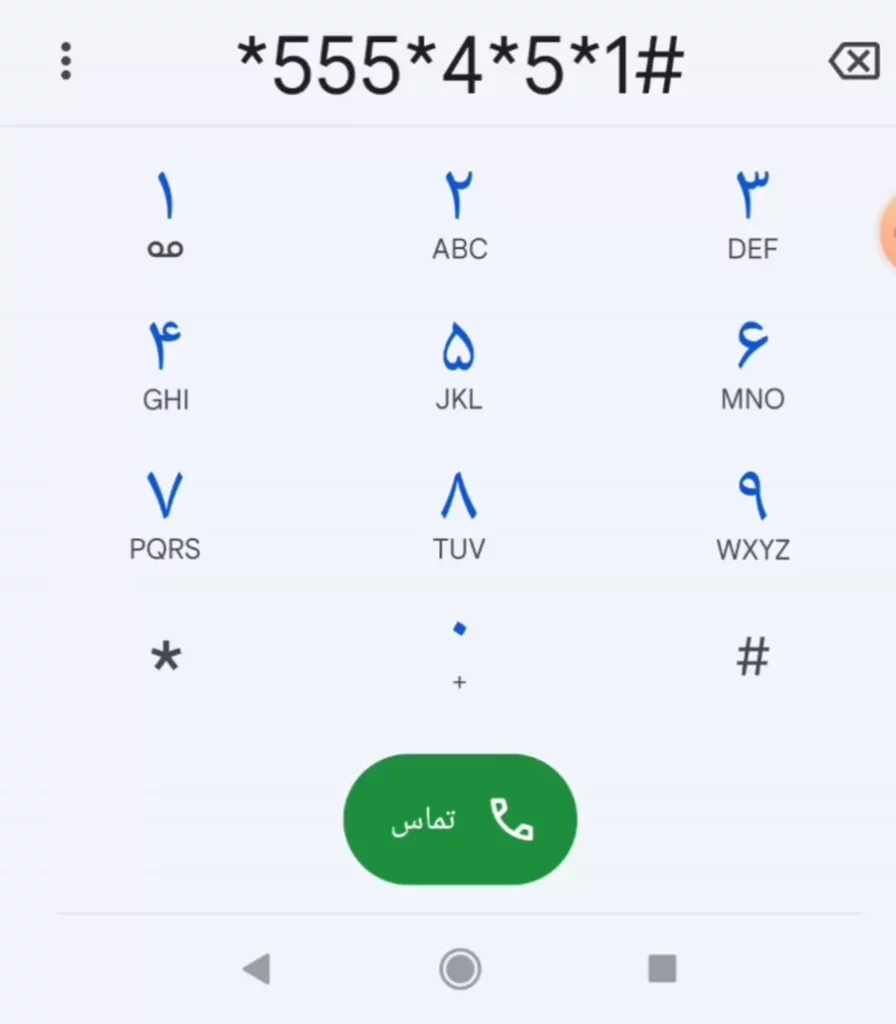This screenshot has height=1024, width=896.
Task: Enter digit 0 on the plus key
Action: (x=459, y=653)
